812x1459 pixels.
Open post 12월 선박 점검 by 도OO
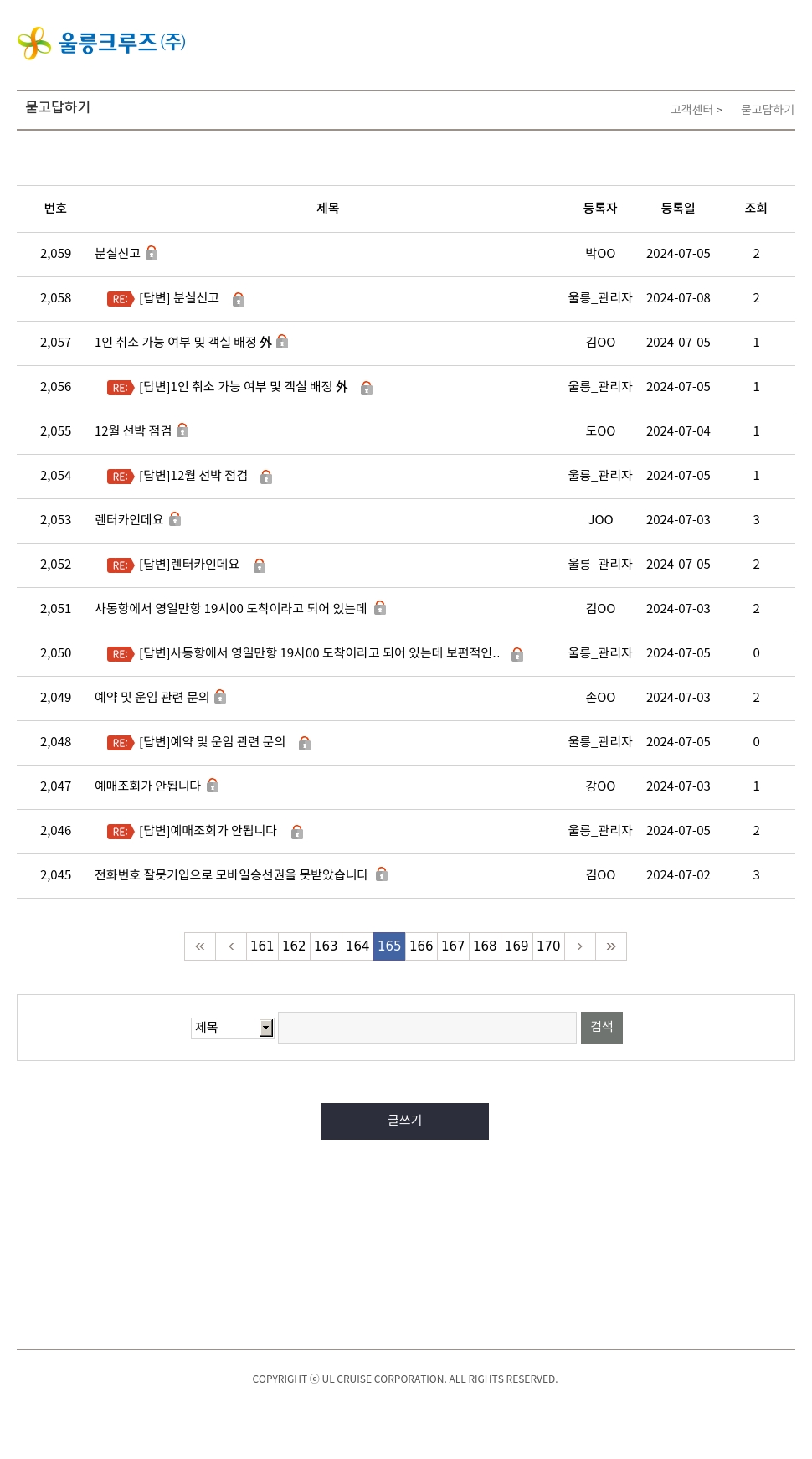point(133,431)
